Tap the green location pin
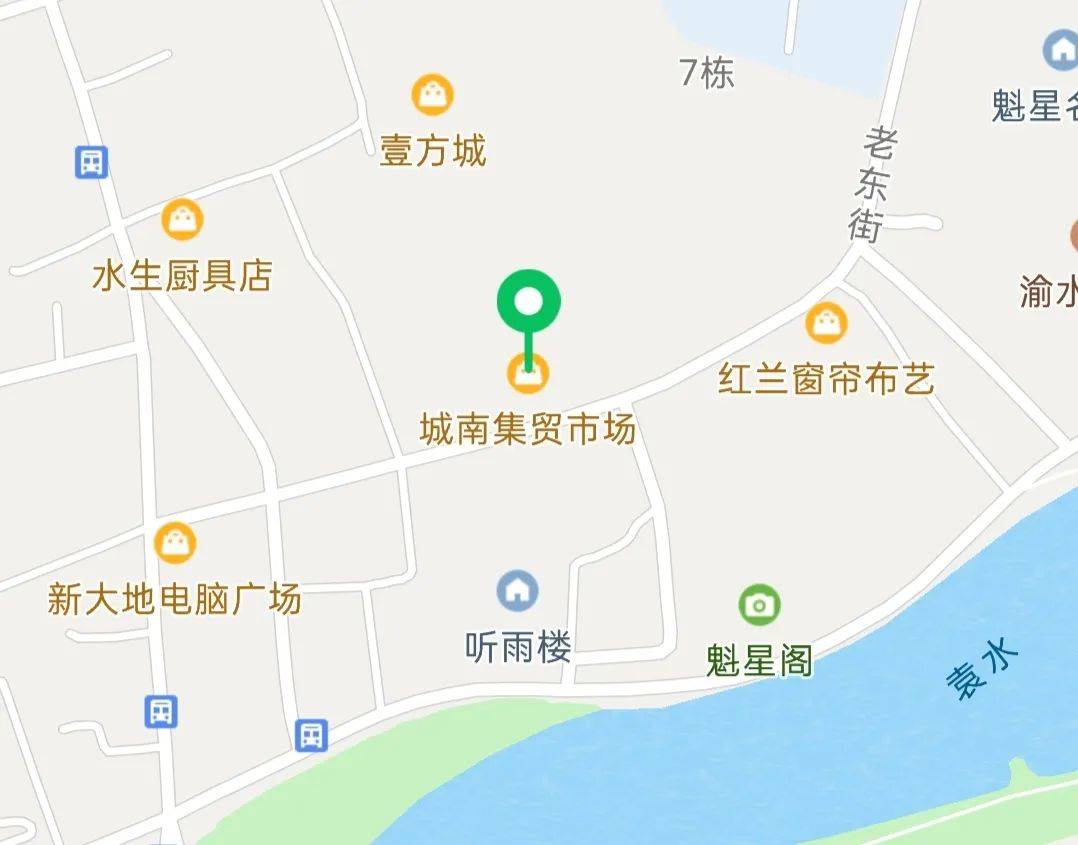Image resolution: width=1078 pixels, height=845 pixels. coord(529,302)
